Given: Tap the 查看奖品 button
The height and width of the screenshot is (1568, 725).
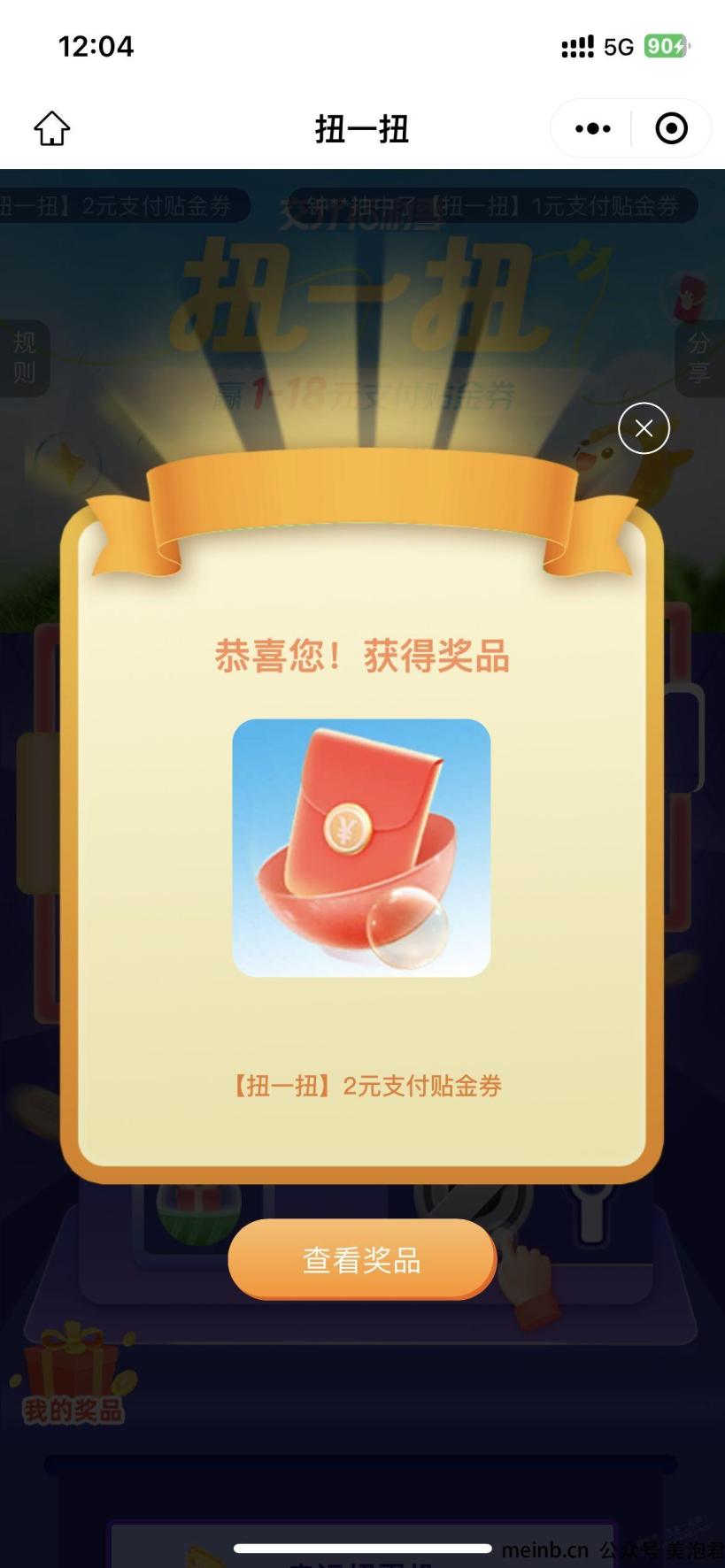Looking at the screenshot, I should [x=361, y=1259].
